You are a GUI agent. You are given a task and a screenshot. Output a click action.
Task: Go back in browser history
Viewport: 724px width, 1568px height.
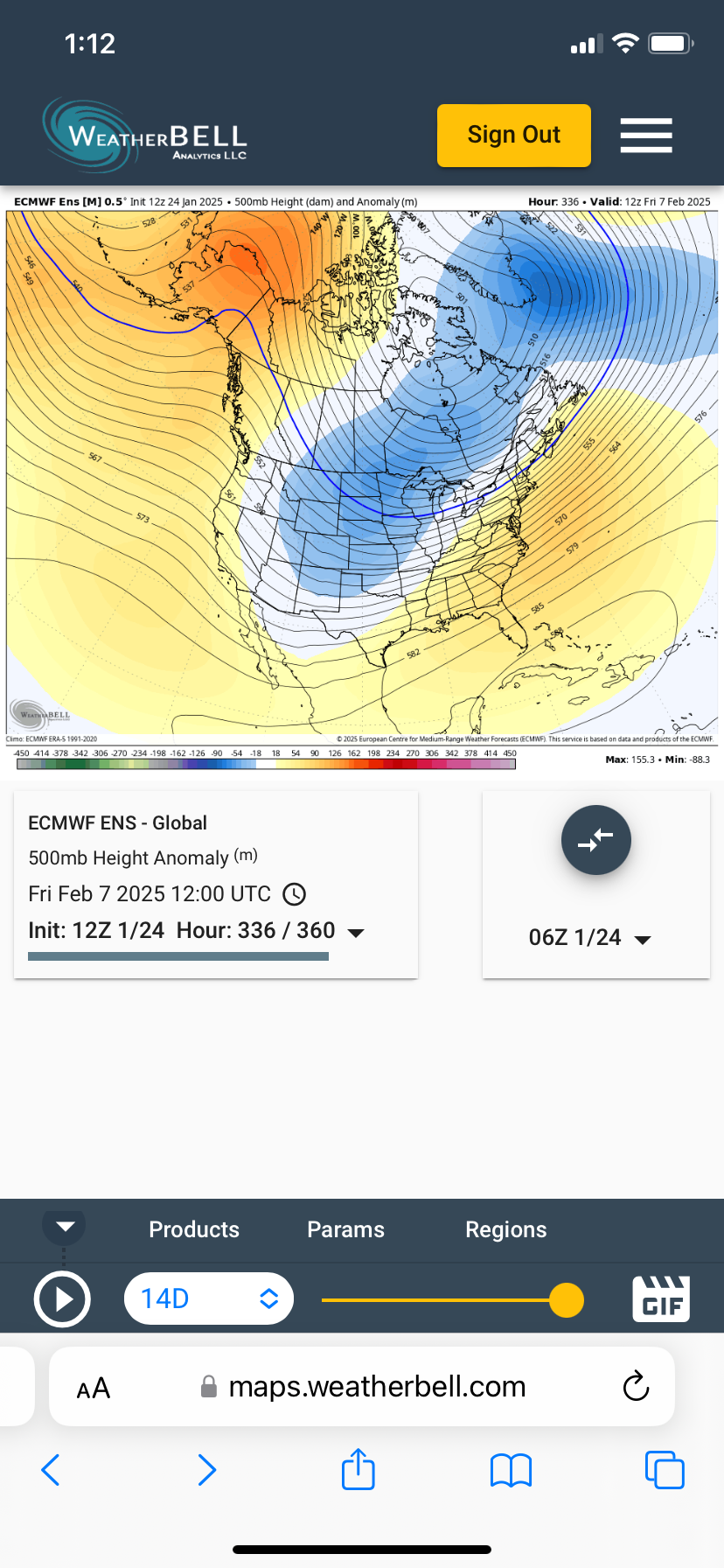(51, 1470)
